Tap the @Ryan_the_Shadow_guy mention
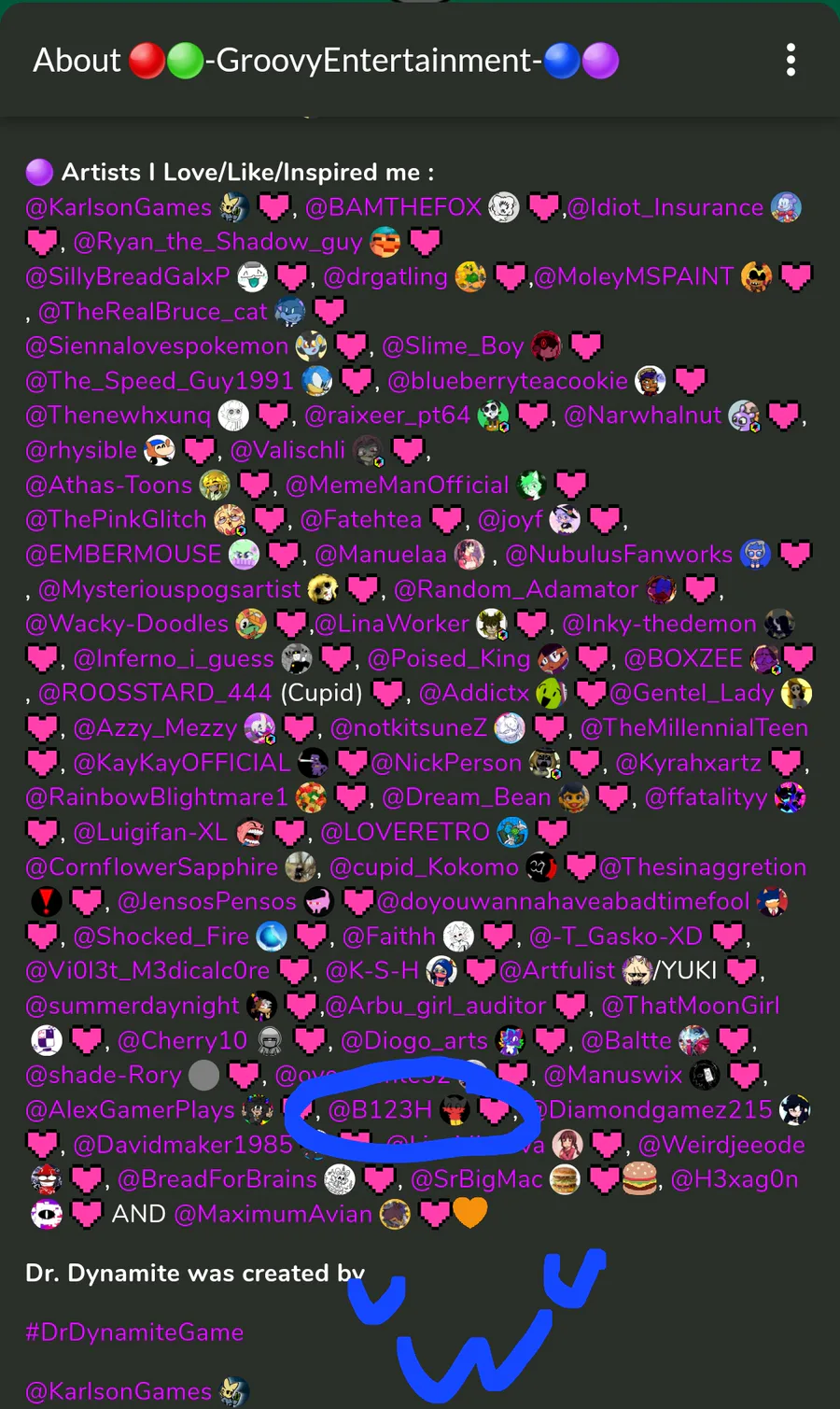The image size is (840, 1409). coord(217,243)
